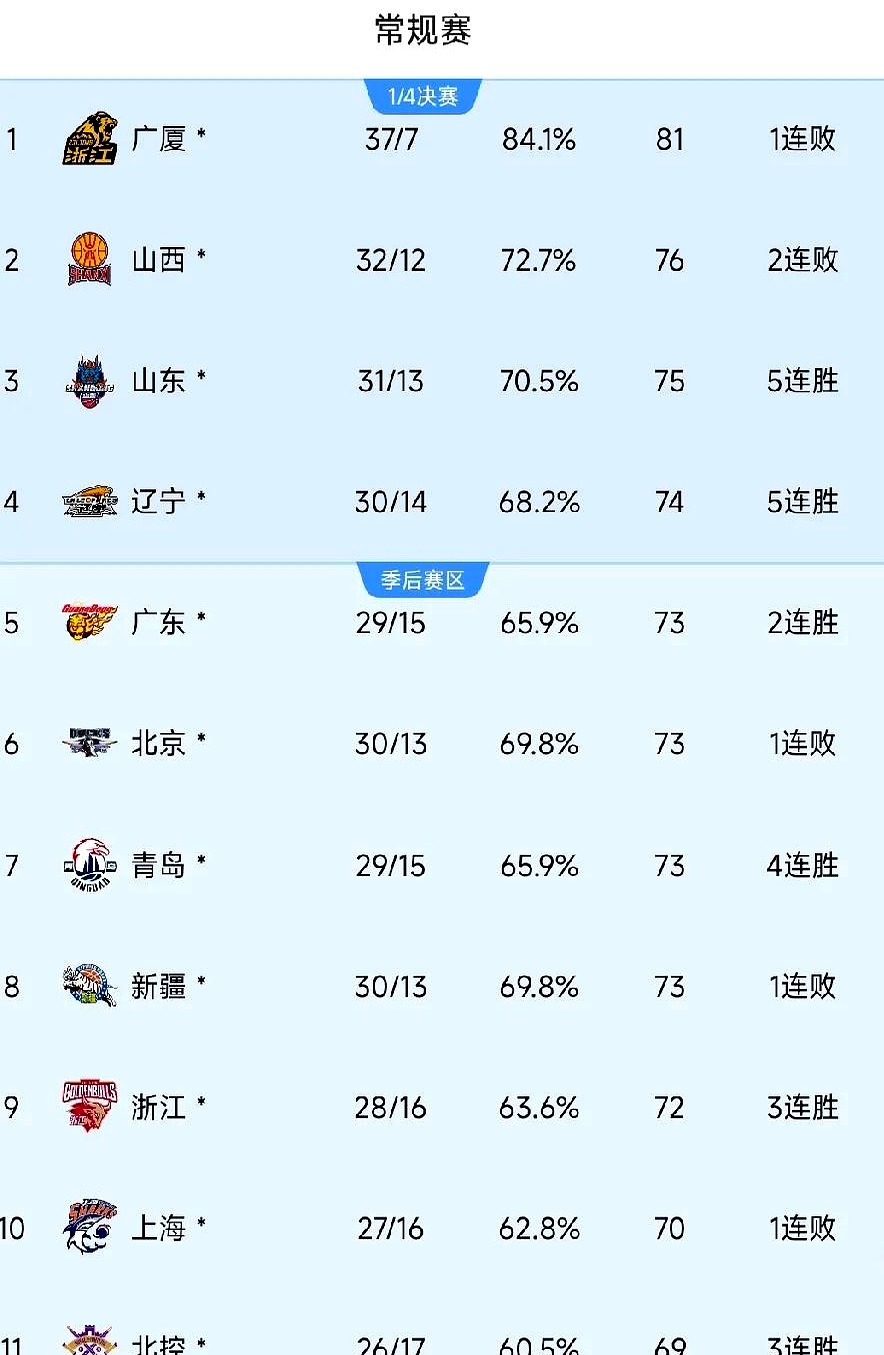Tap the 广东 team entry
Image resolution: width=884 pixels, height=1355 pixels.
click(159, 623)
